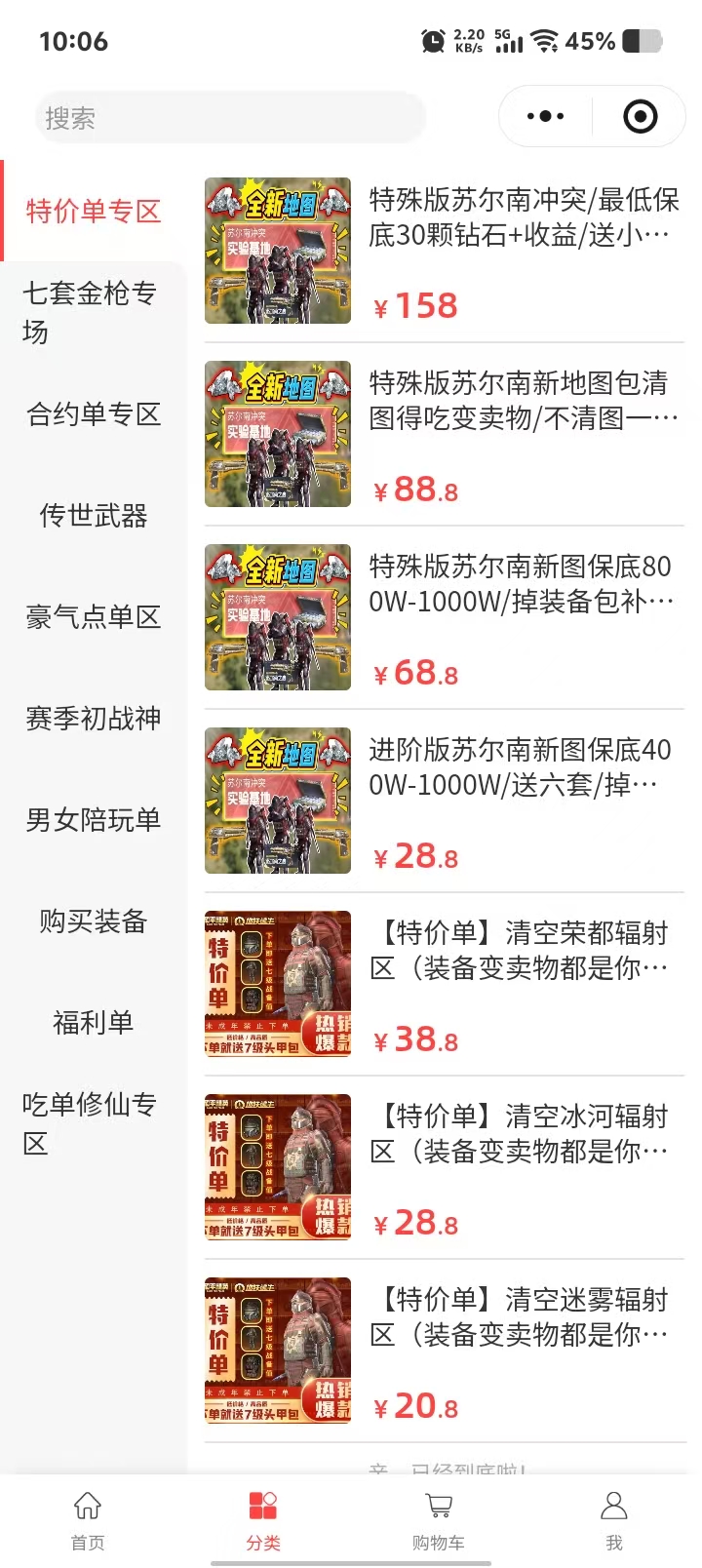This screenshot has height=1568, width=702.
Task: Show the 豪气点单区 category
Action: (93, 617)
